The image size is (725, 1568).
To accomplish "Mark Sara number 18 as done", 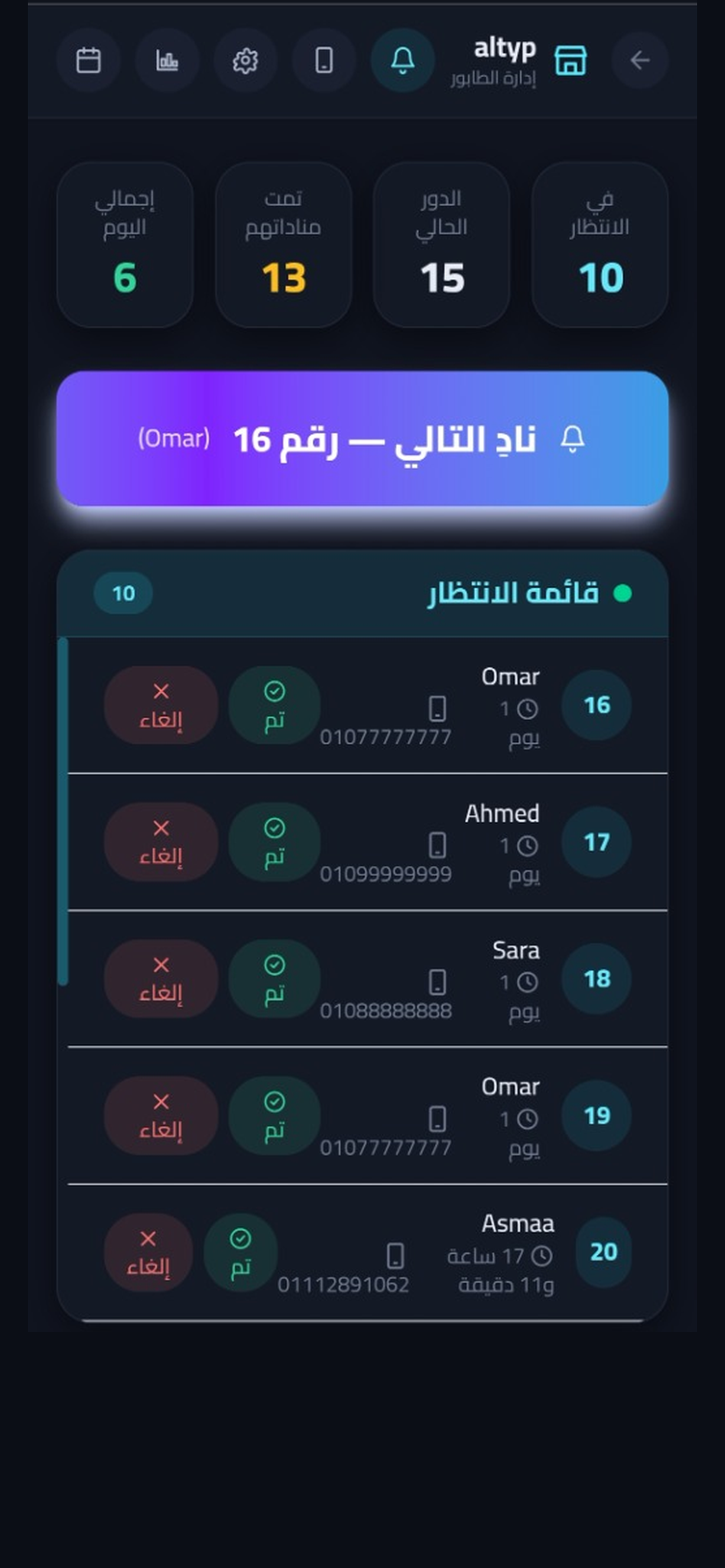I will (x=274, y=978).
